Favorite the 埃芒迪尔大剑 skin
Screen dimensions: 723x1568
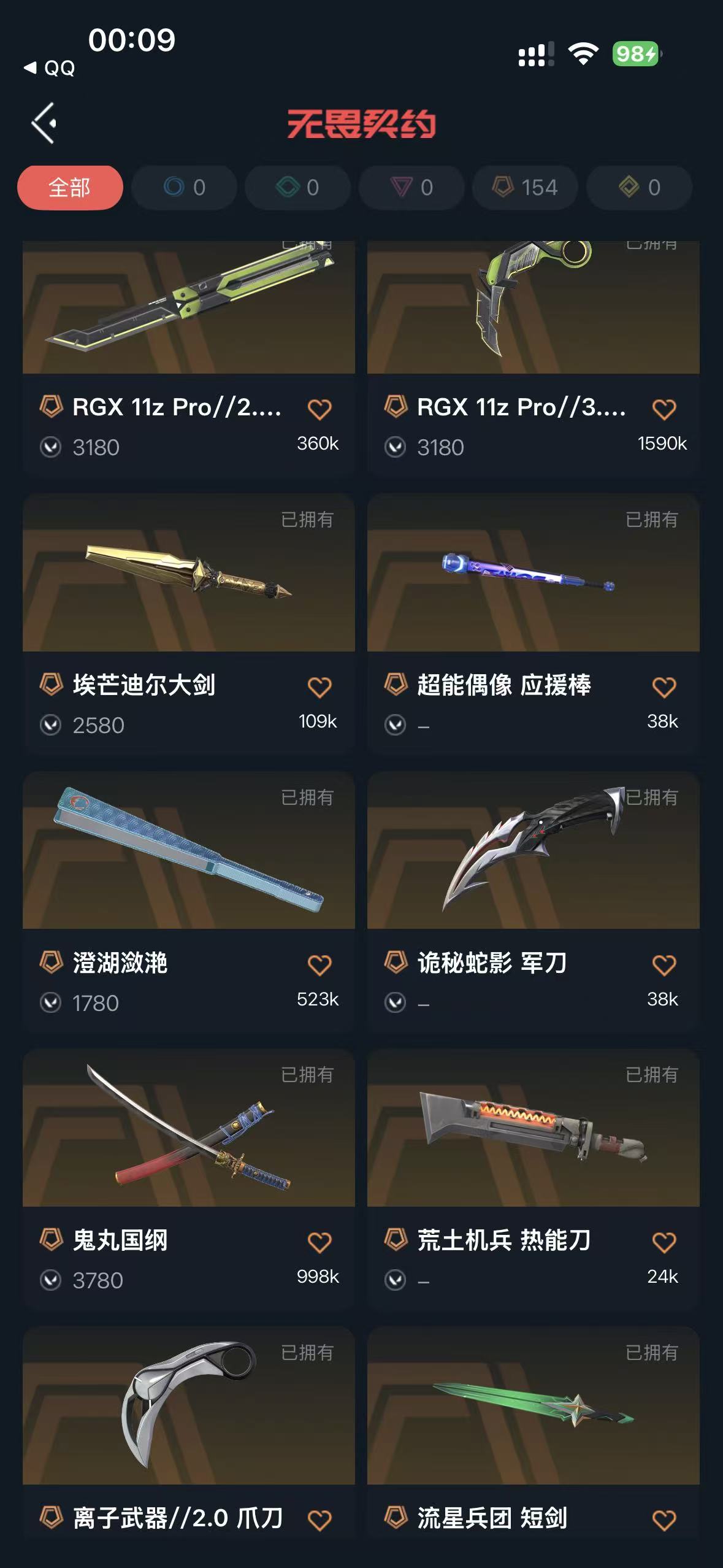319,687
